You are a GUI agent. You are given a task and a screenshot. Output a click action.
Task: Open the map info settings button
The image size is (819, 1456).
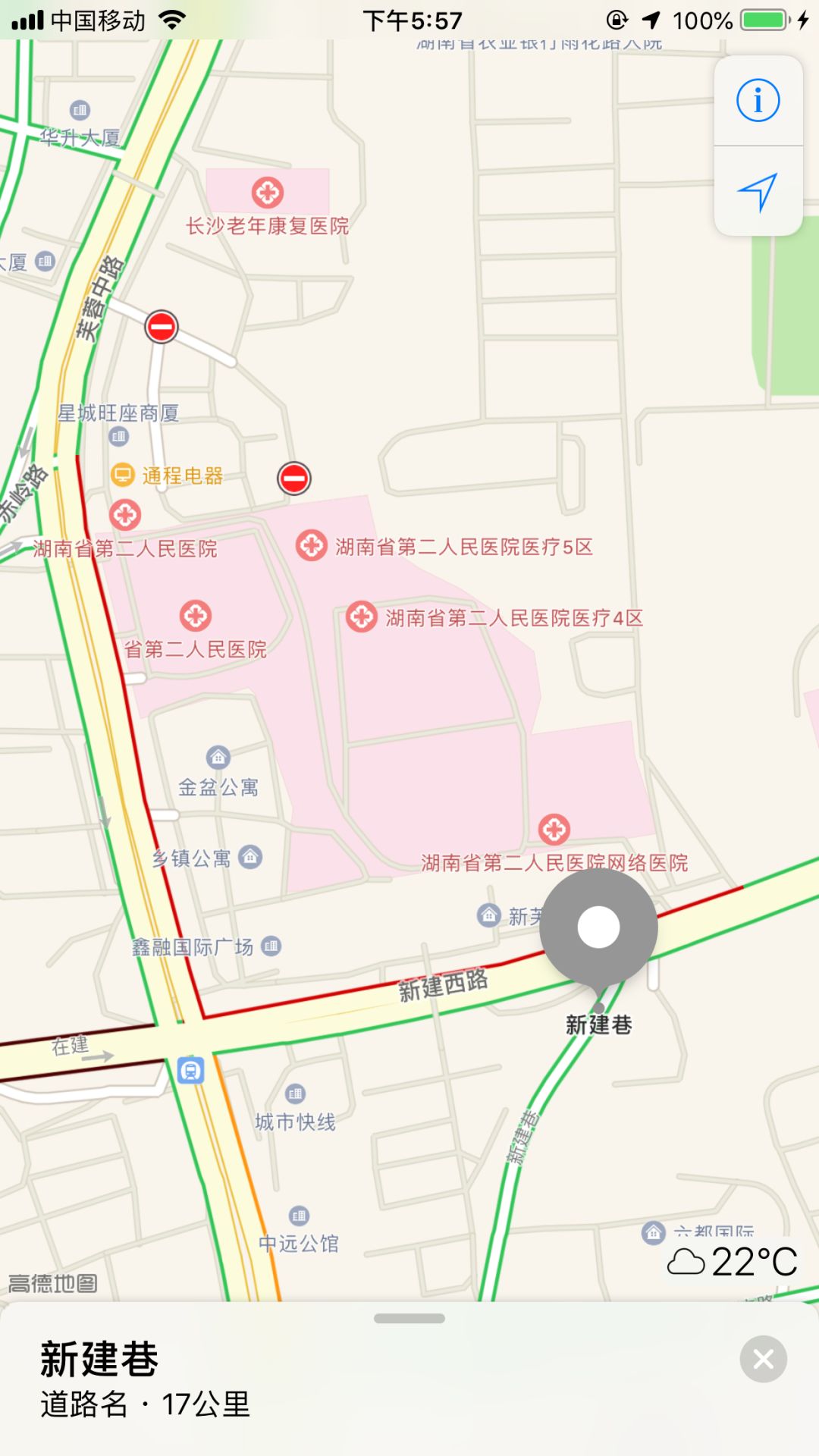(758, 100)
